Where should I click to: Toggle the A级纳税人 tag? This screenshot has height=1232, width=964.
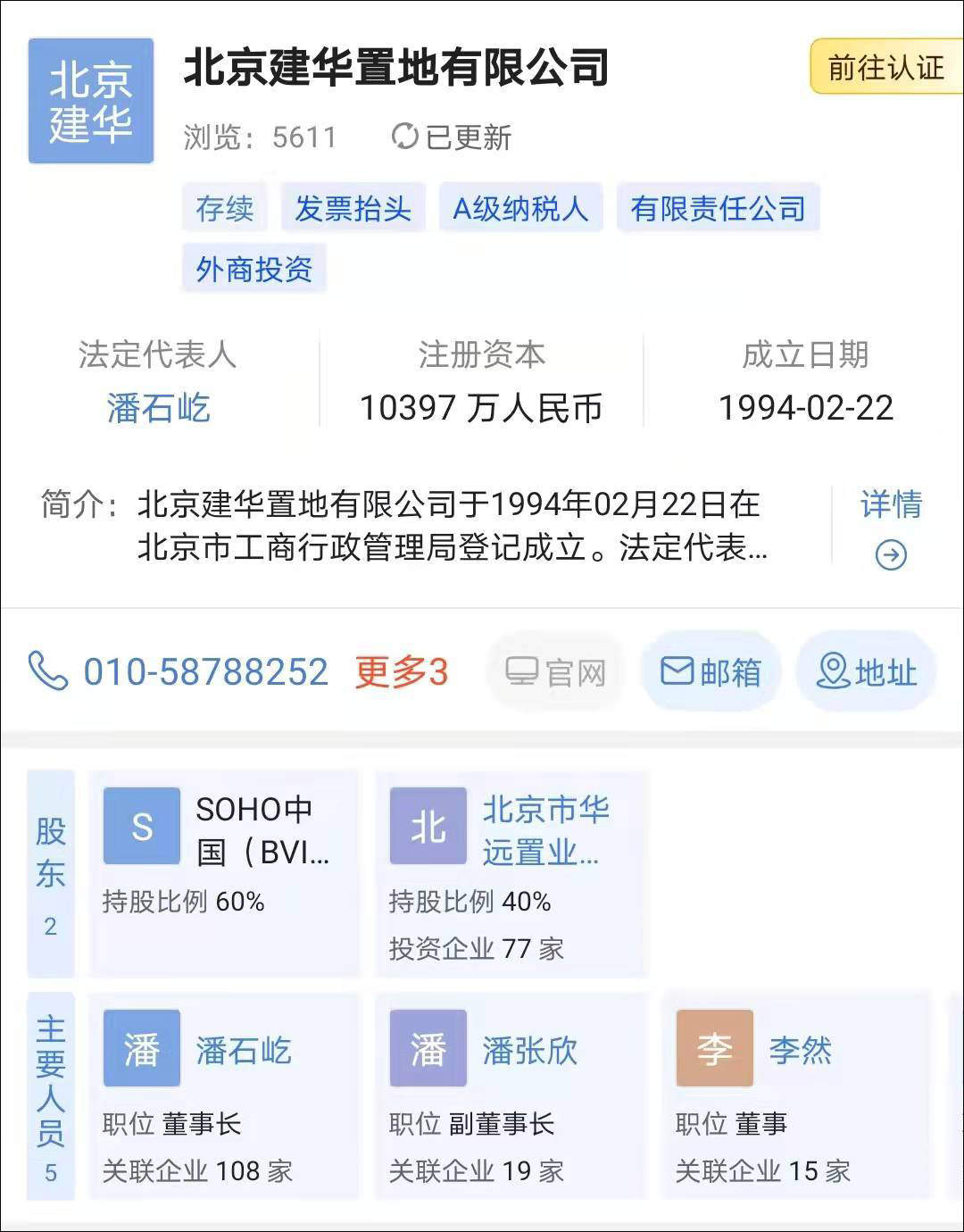(x=520, y=207)
